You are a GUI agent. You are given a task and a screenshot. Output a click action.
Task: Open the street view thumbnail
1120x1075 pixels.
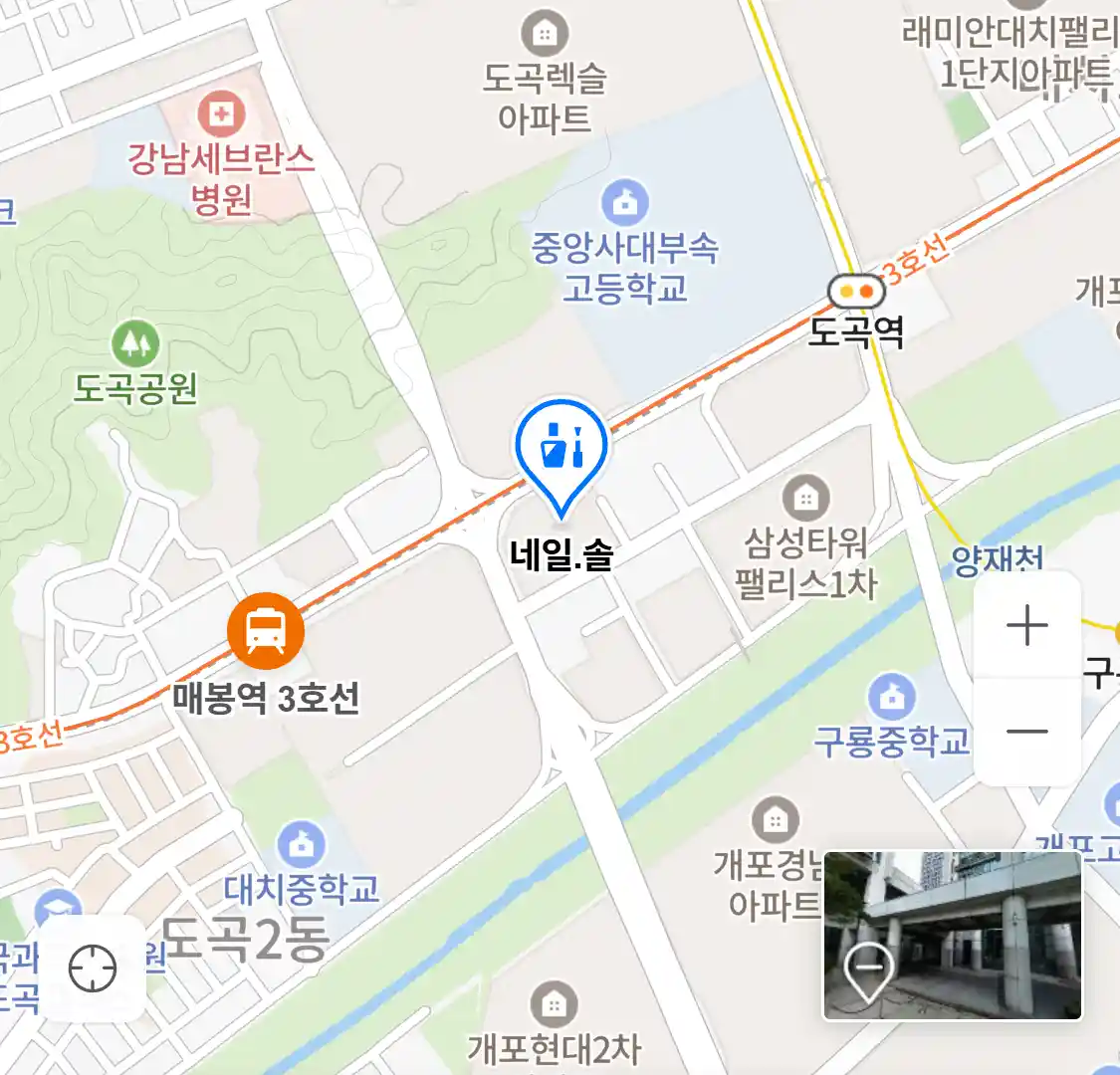point(952,935)
